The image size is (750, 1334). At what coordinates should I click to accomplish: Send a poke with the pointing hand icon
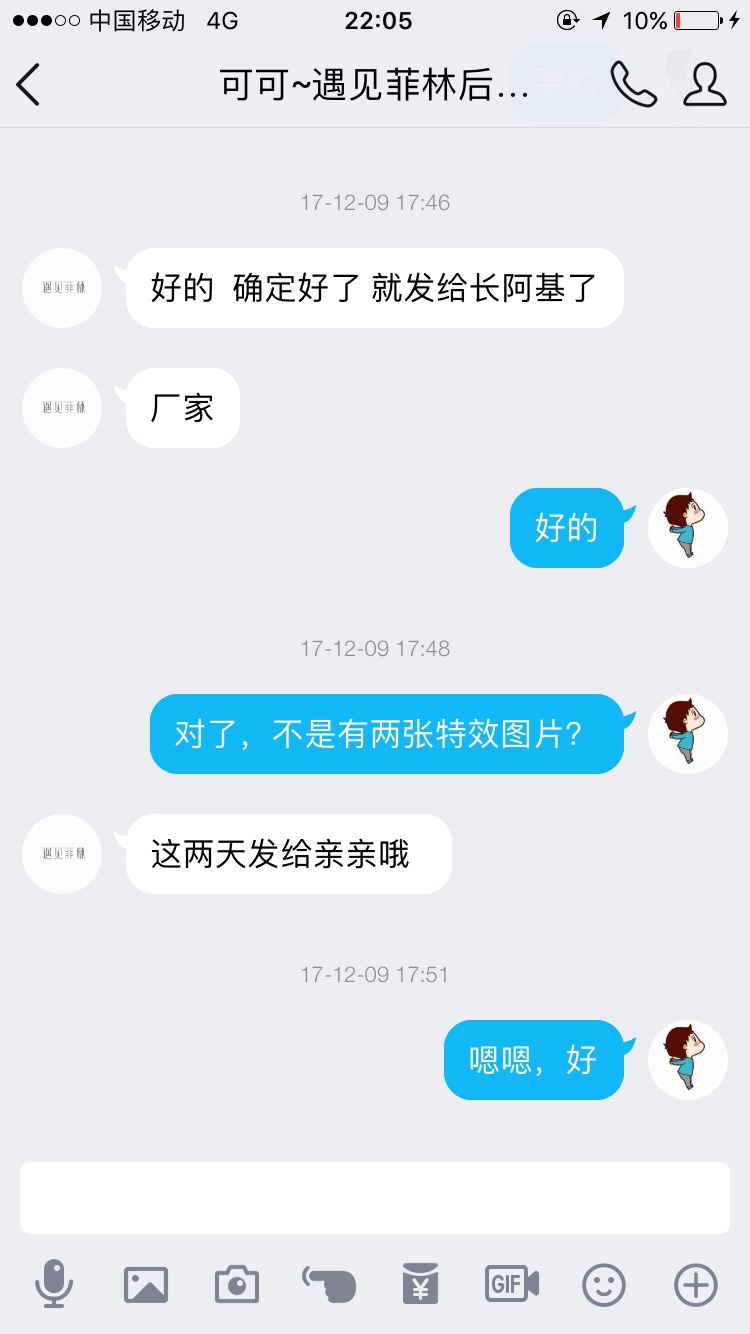[329, 1284]
